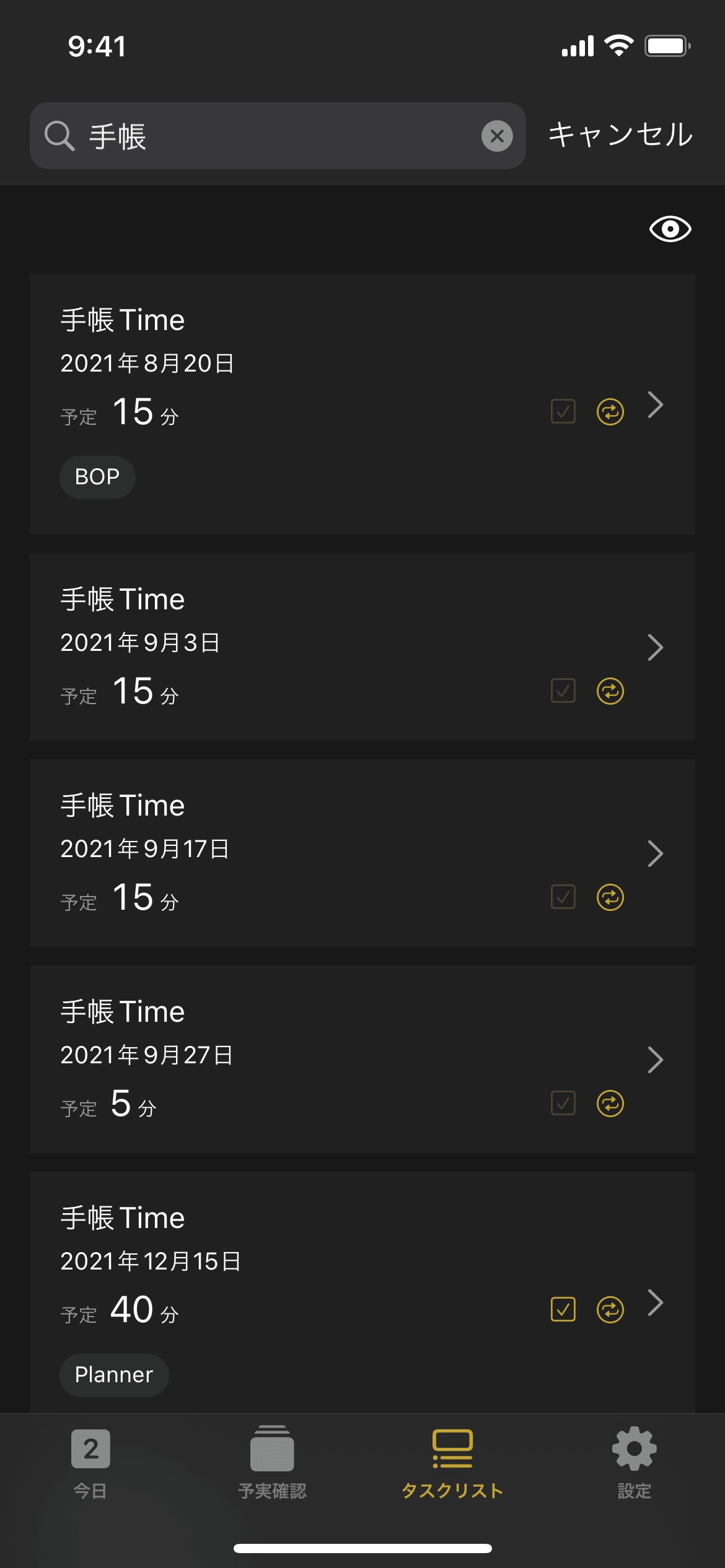The image size is (725, 1568).
Task: Tick the checkbox on the 2021年9月27日 task
Action: click(563, 1104)
